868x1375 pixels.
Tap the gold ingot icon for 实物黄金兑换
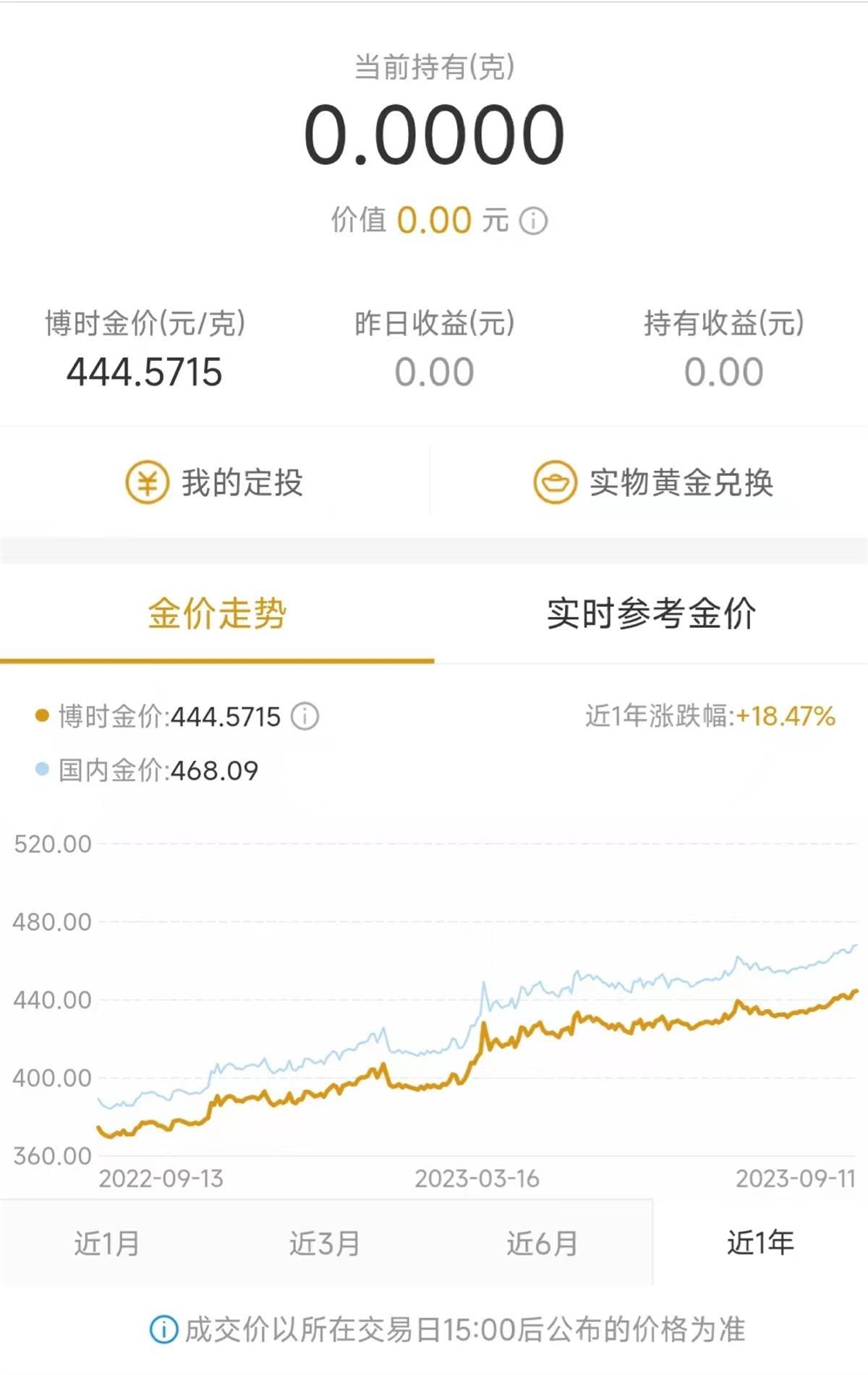(553, 483)
